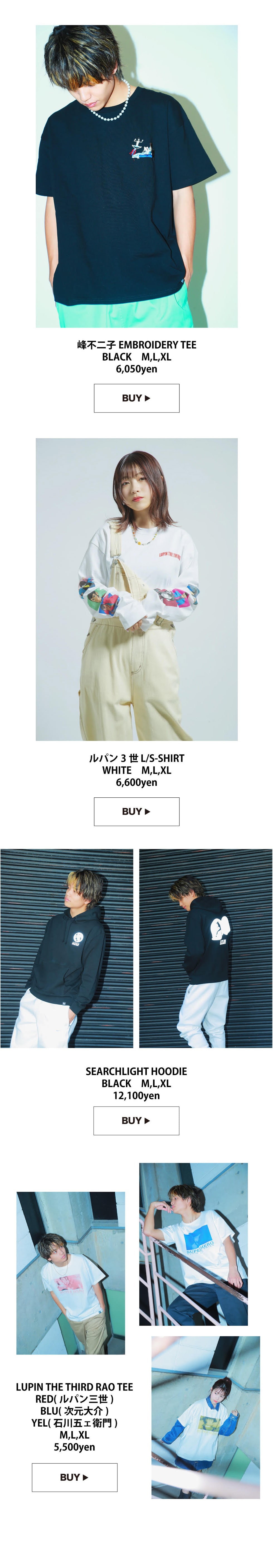Buy the 峰不二子 Embroidery Tee
This screenshot has width=273, height=1568.
click(136, 398)
